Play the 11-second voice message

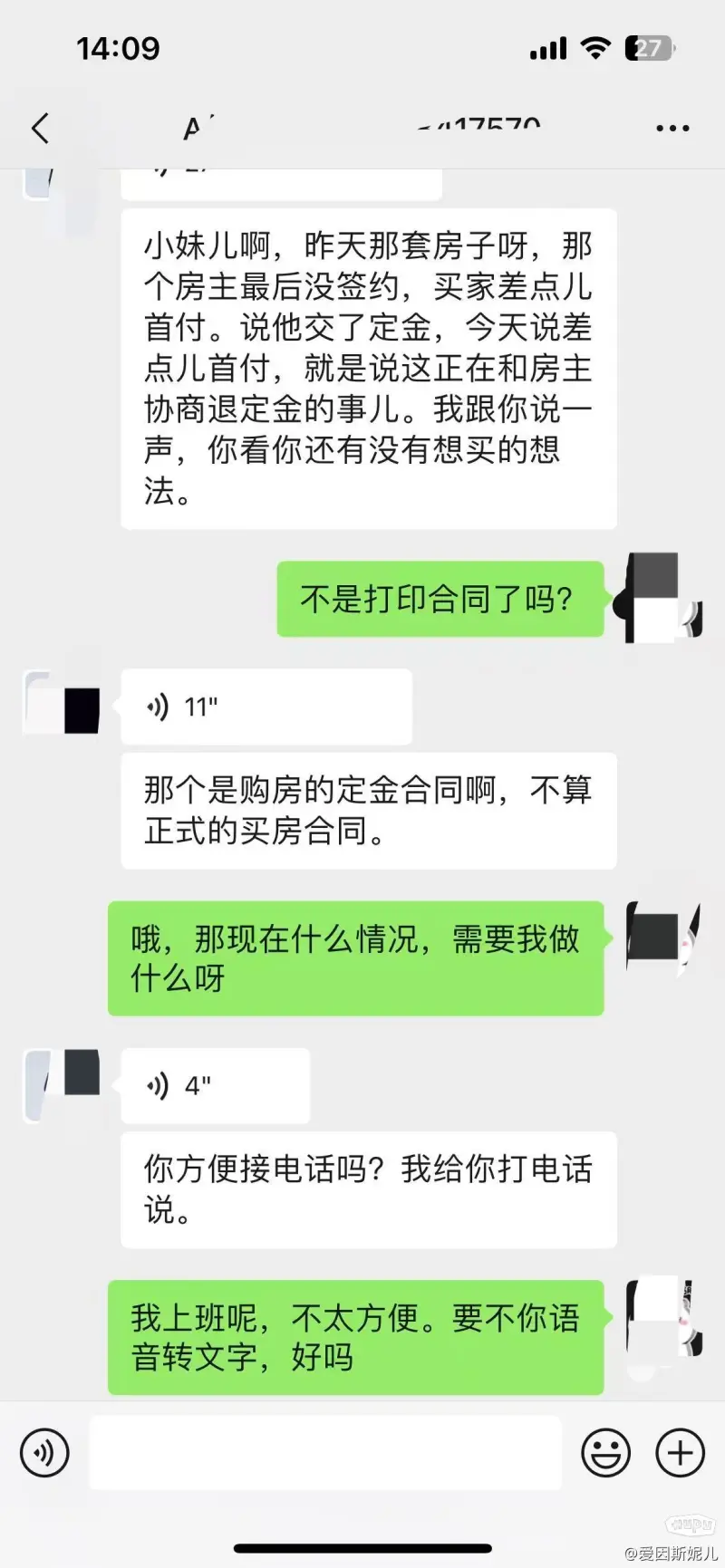pos(266,707)
